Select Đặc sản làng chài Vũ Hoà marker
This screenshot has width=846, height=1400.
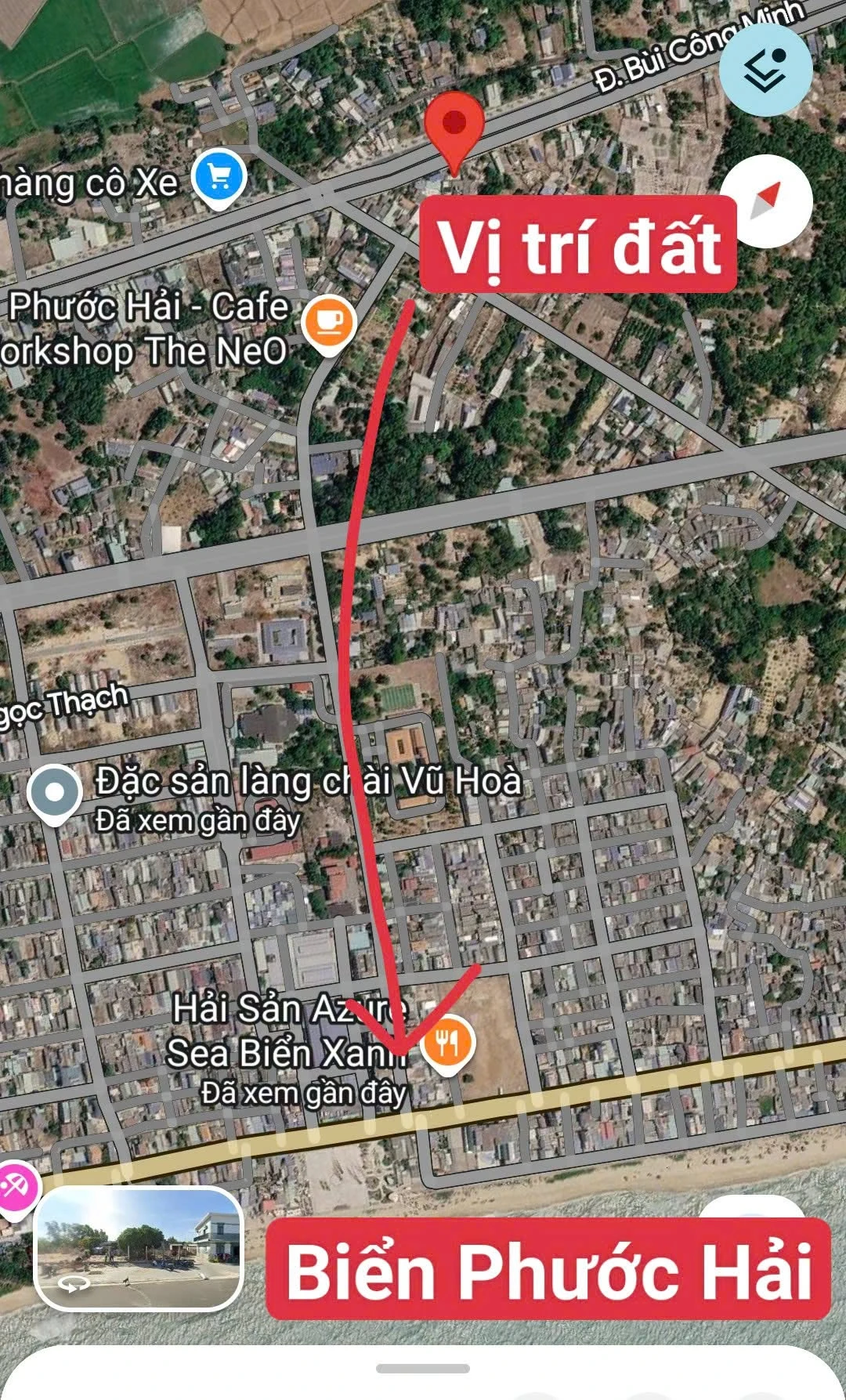pos(54,794)
